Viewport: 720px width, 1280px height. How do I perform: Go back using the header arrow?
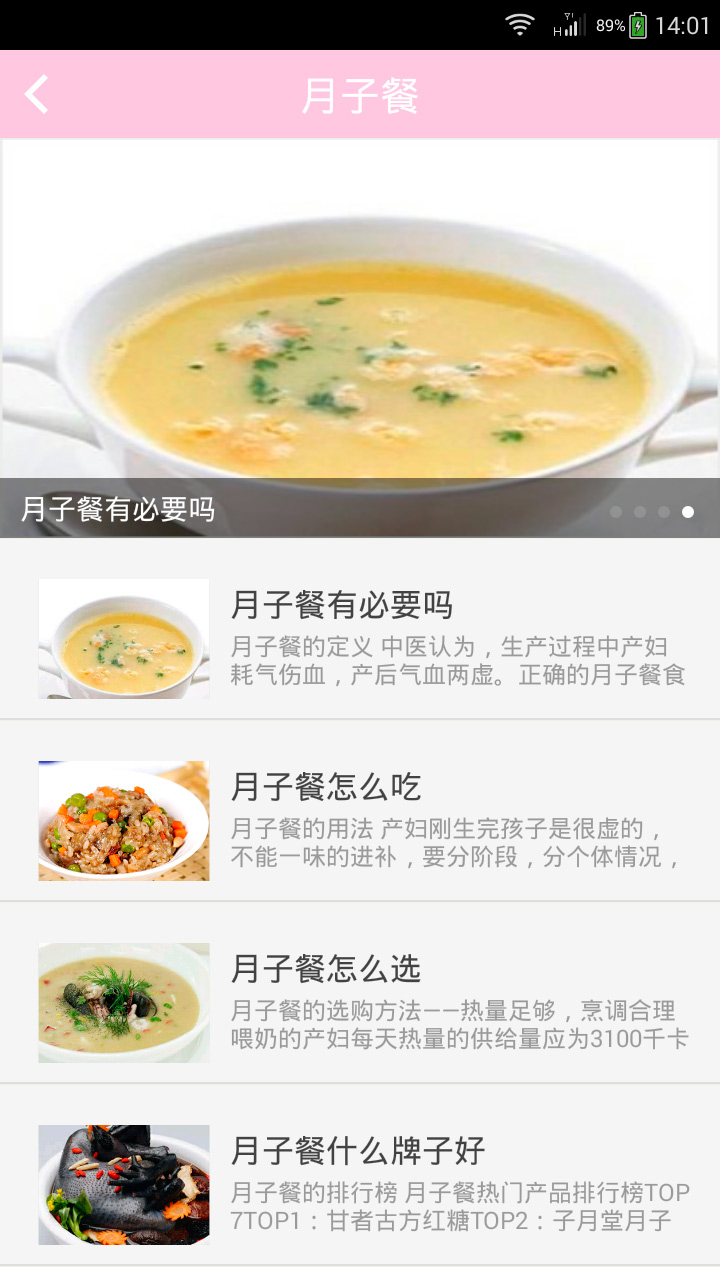point(37,95)
